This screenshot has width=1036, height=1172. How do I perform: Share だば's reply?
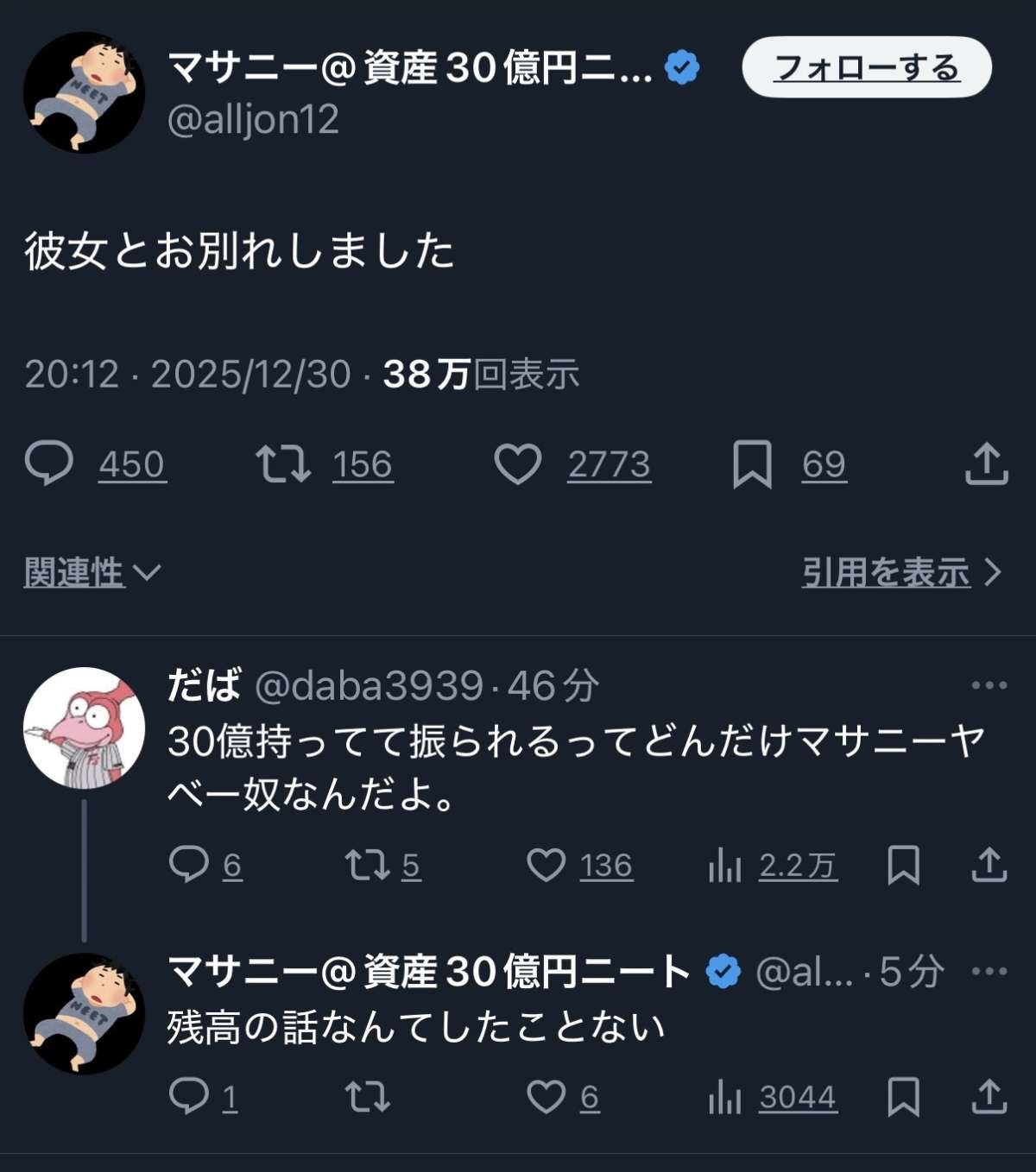point(989,864)
